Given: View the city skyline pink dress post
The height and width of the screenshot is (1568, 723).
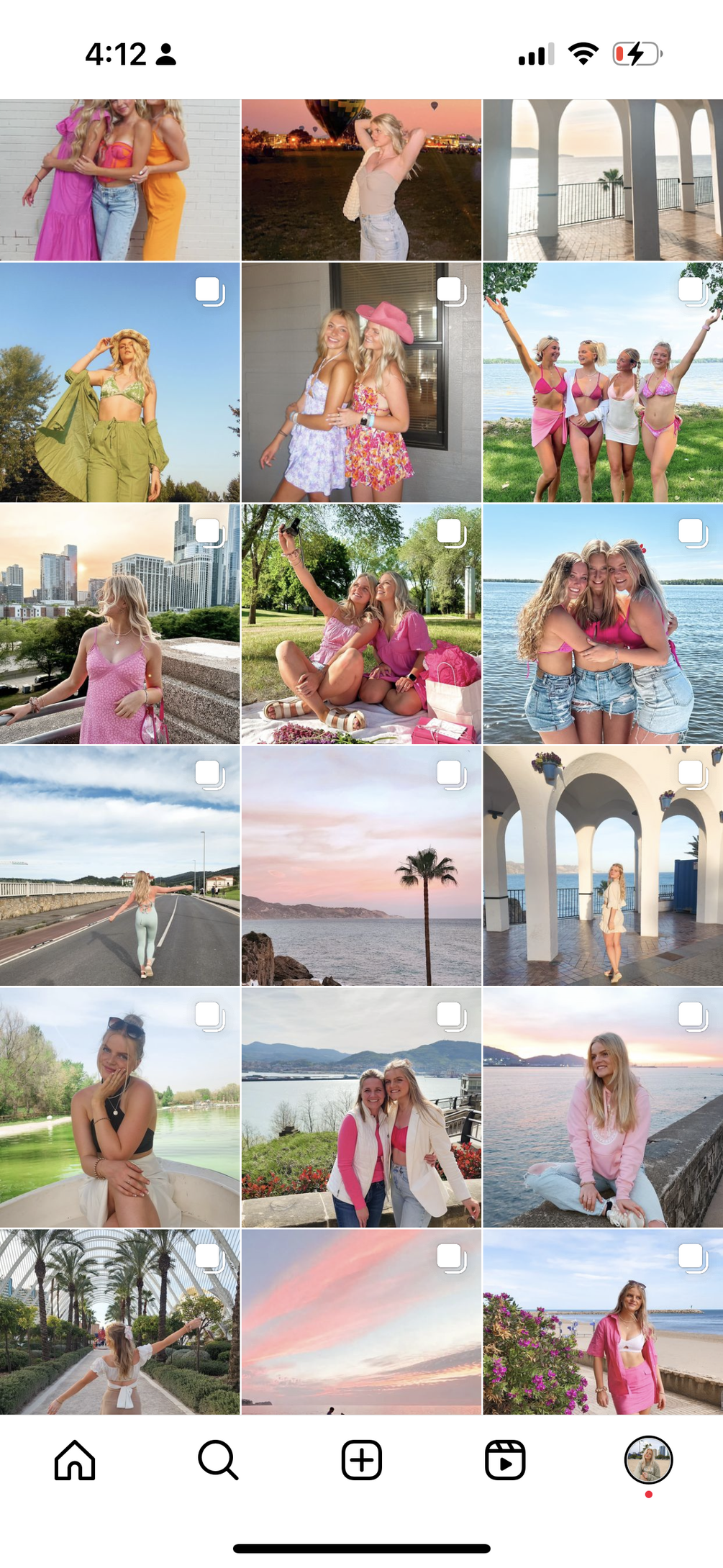Looking at the screenshot, I should pyautogui.click(x=119, y=624).
